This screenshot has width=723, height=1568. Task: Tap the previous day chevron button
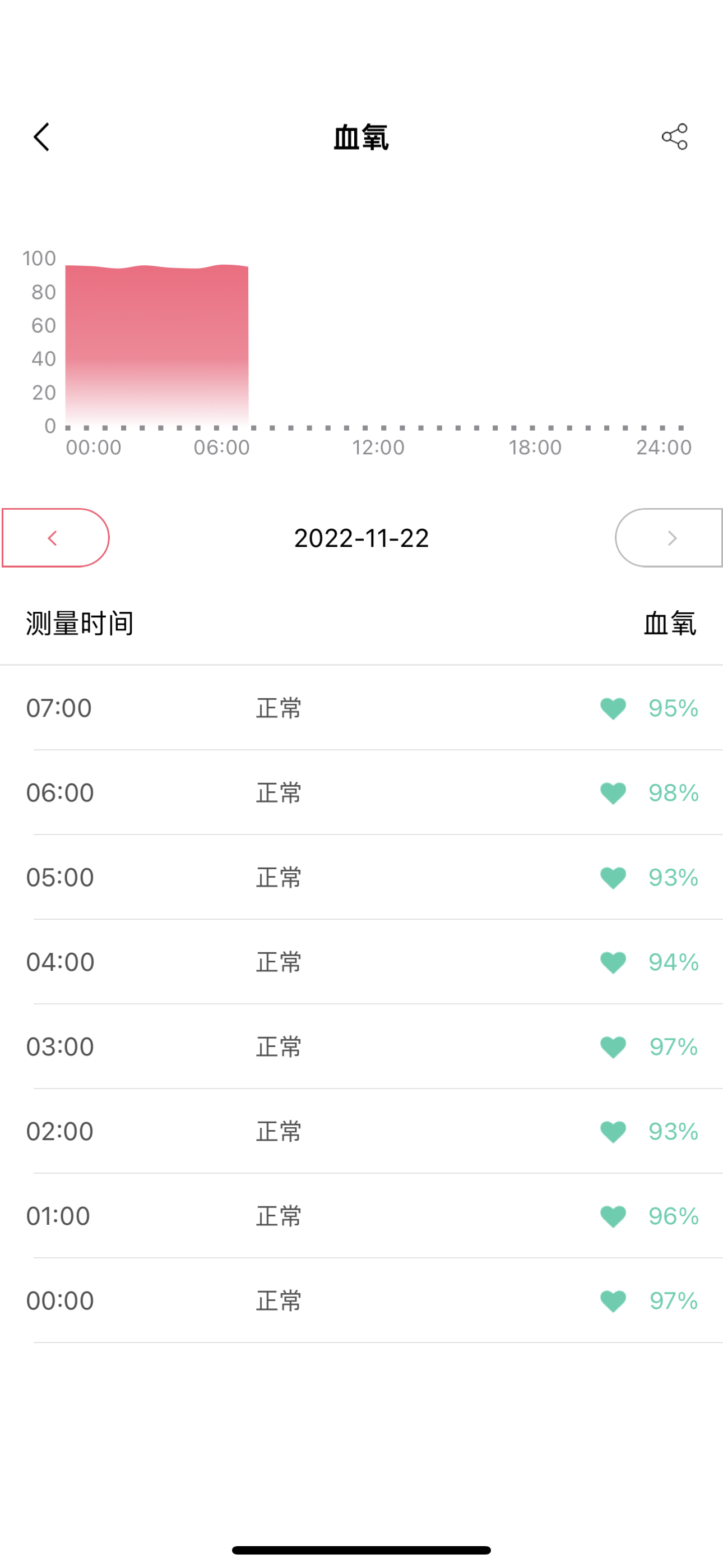pyautogui.click(x=55, y=537)
